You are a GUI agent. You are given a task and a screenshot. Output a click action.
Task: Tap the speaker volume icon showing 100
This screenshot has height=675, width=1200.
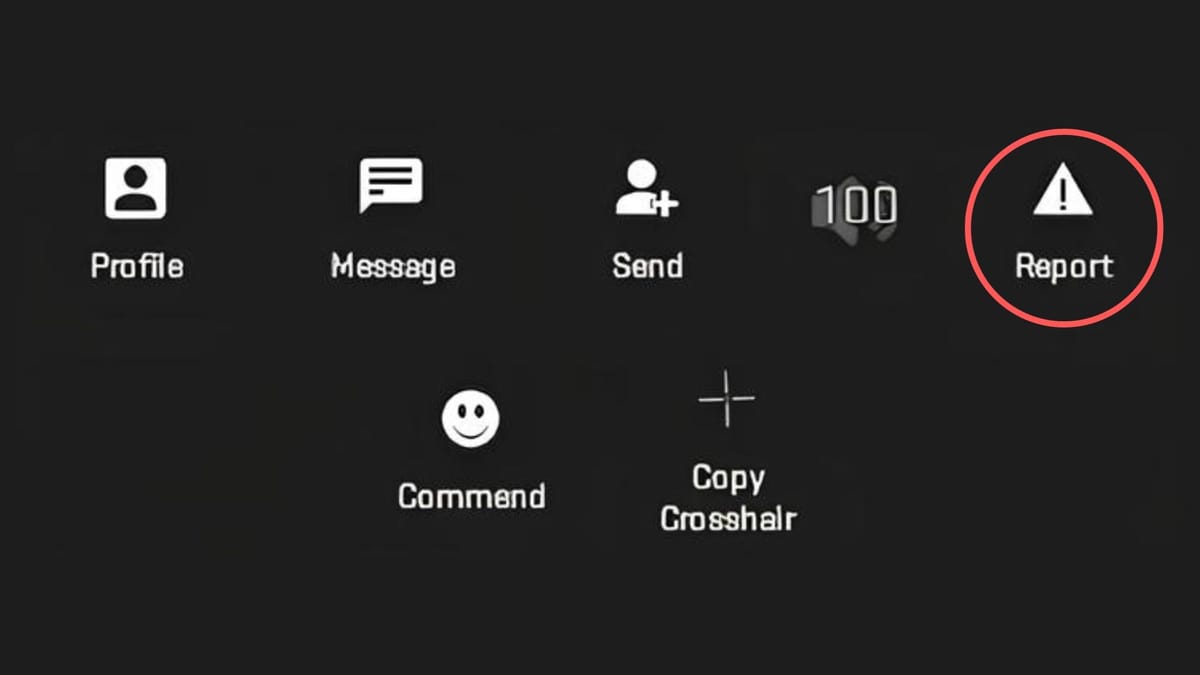point(853,209)
